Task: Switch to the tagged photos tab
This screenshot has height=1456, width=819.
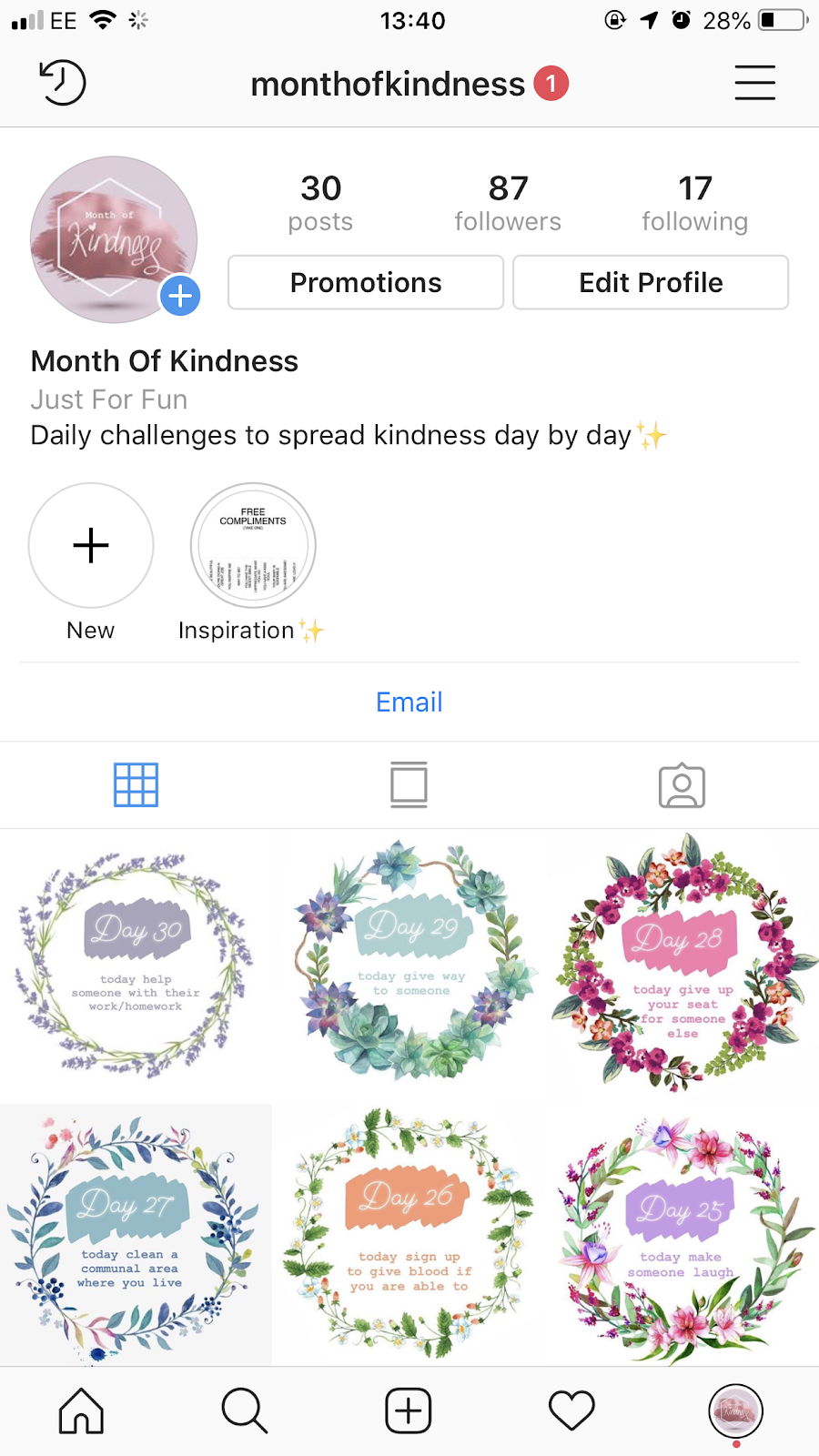Action: [682, 786]
